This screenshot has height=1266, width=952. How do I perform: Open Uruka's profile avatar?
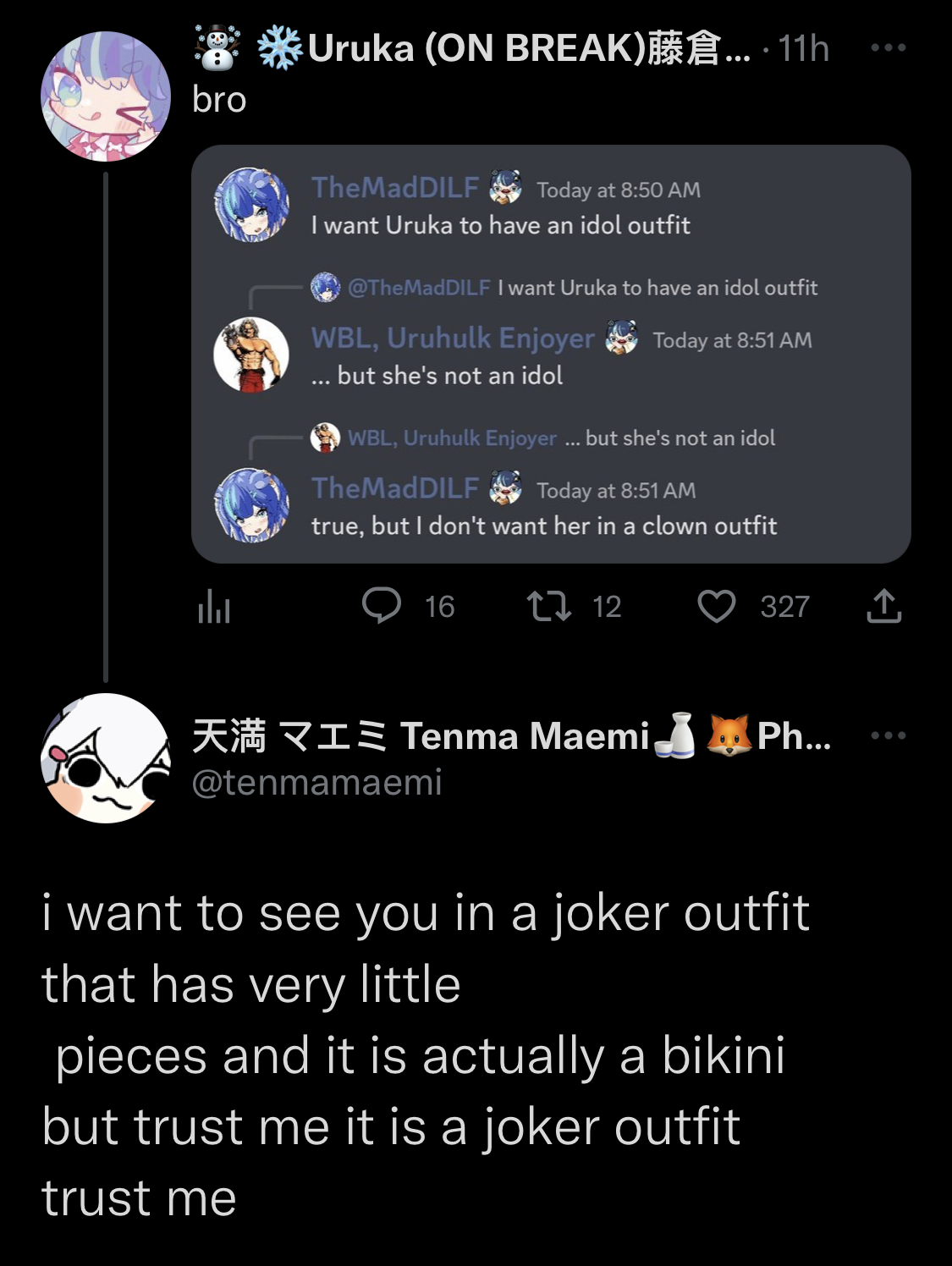(x=105, y=96)
